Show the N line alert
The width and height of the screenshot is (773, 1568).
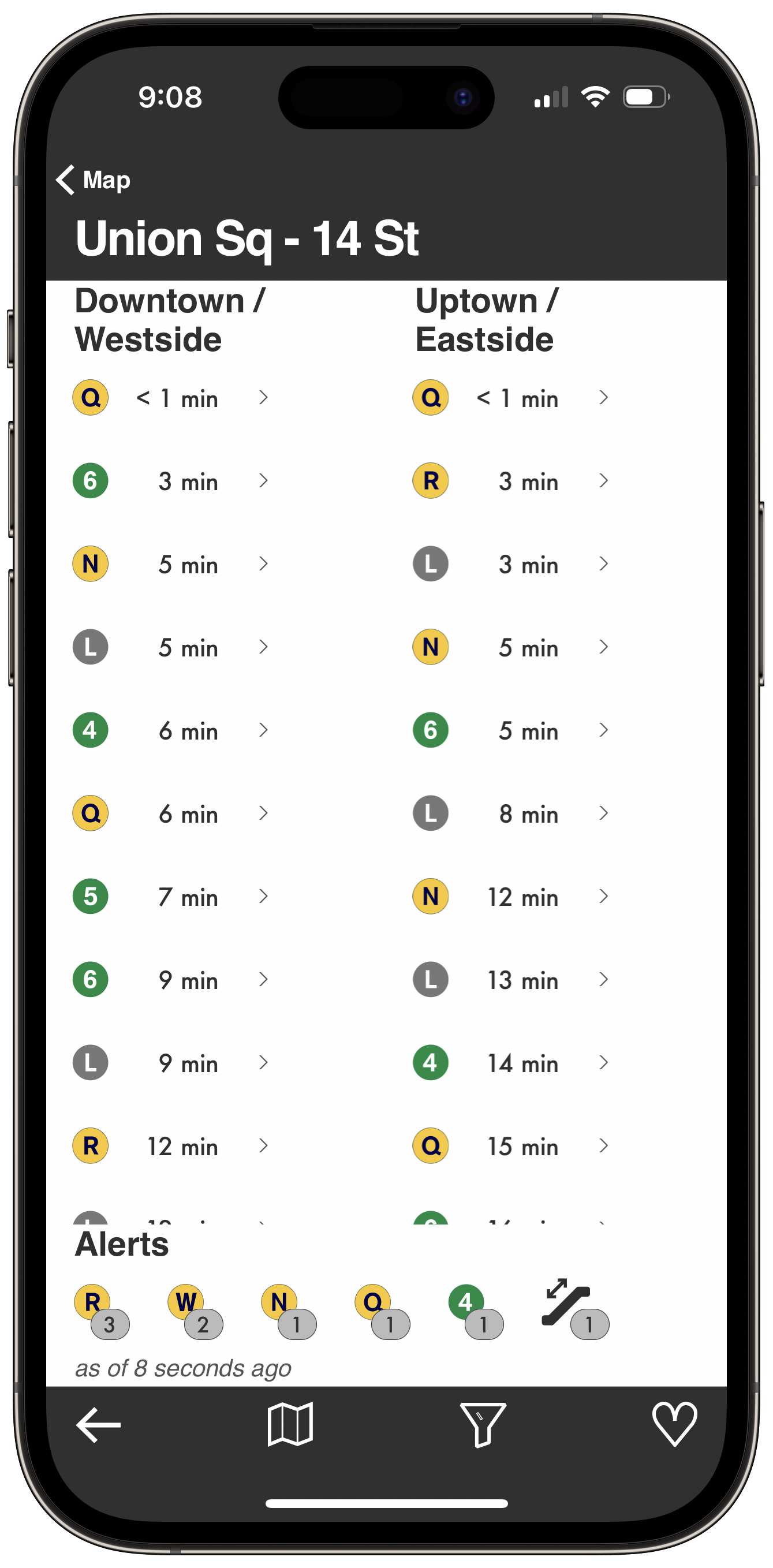[287, 1311]
